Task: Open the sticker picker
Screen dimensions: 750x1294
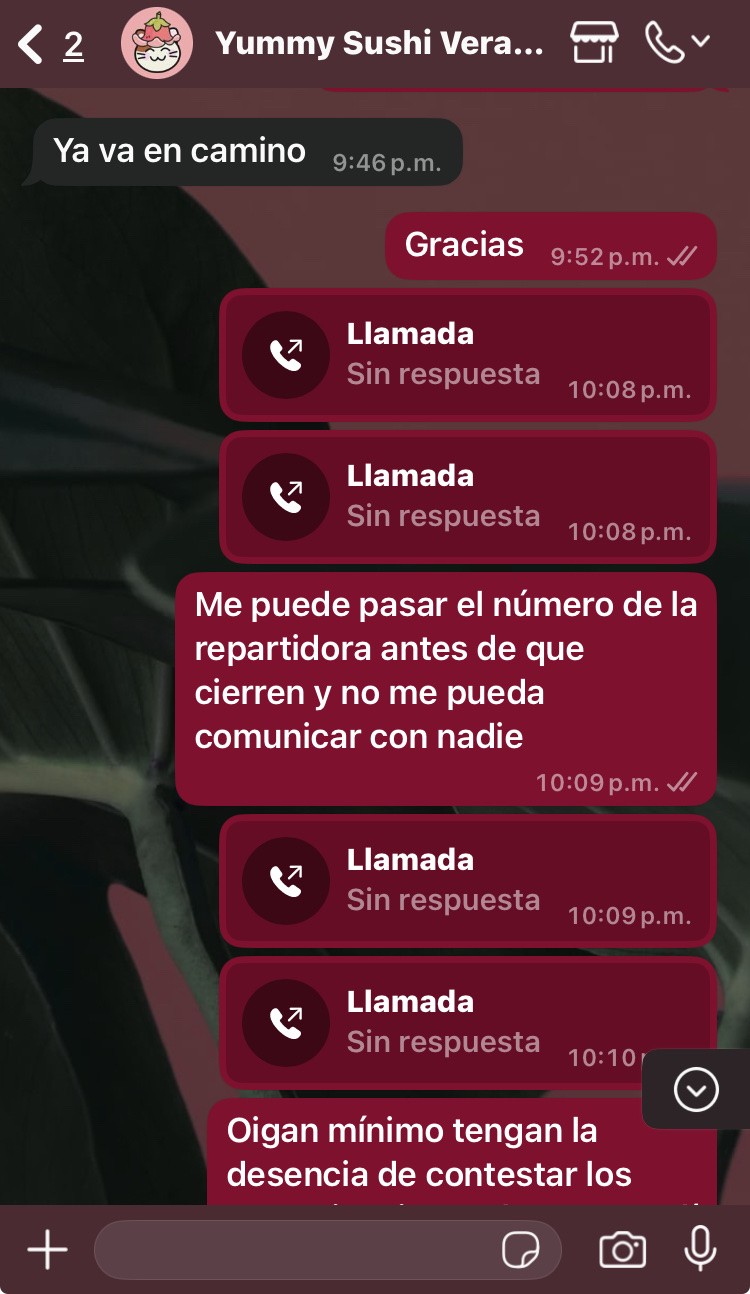Action: tap(521, 1250)
